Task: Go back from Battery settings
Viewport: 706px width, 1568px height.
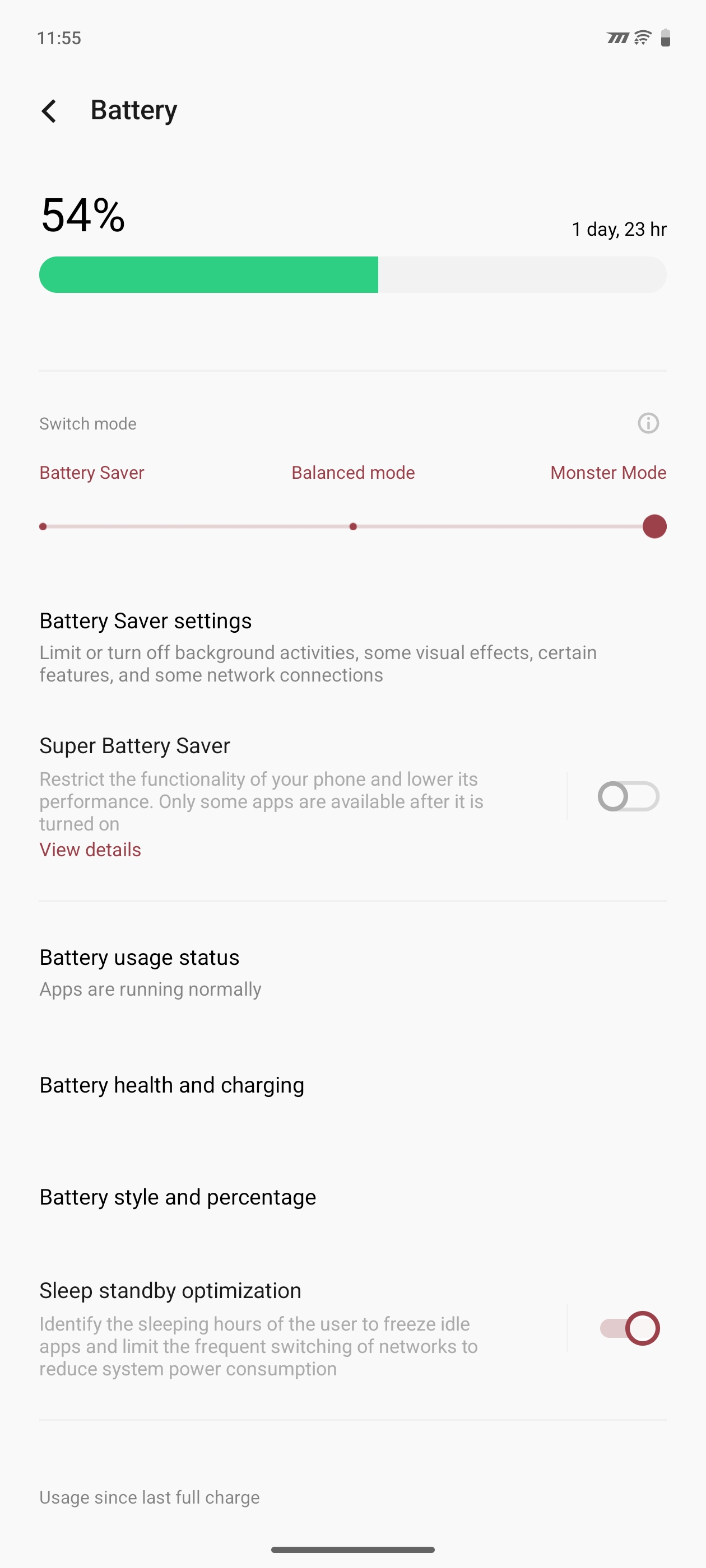Action: 49,111
